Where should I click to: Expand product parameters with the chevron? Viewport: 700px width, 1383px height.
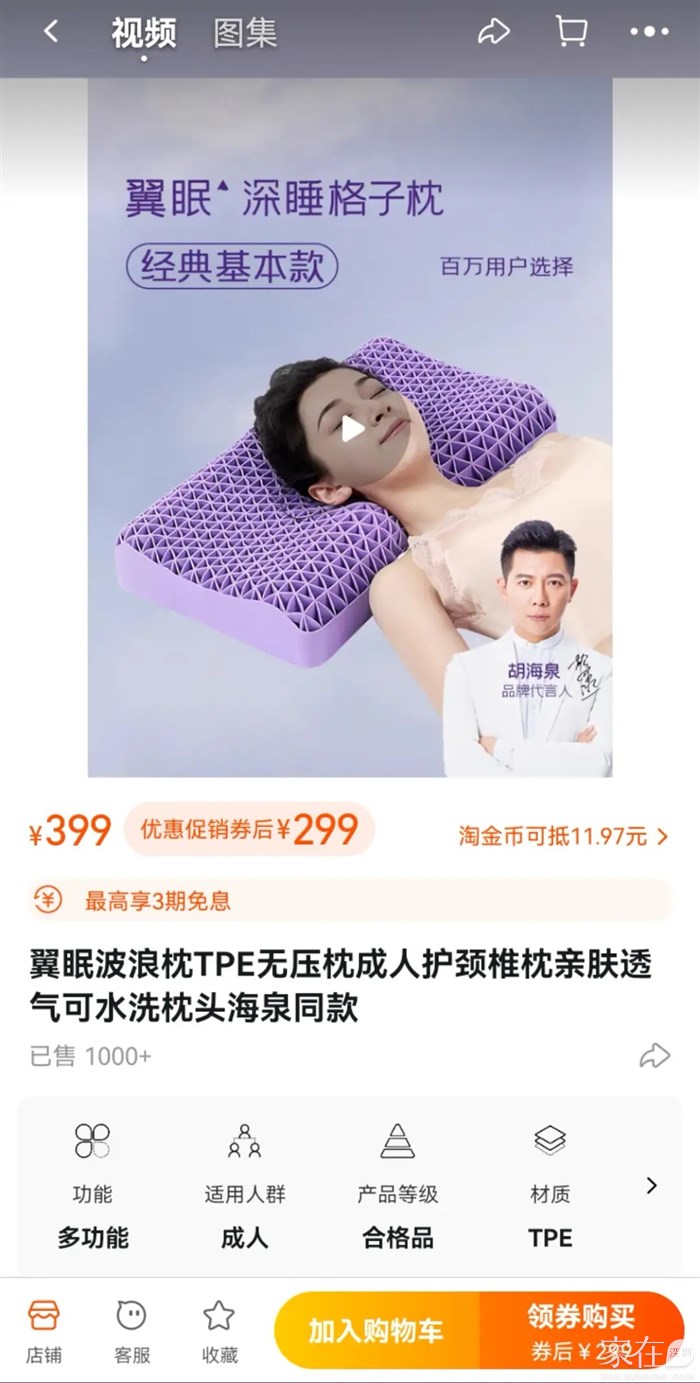(652, 1185)
